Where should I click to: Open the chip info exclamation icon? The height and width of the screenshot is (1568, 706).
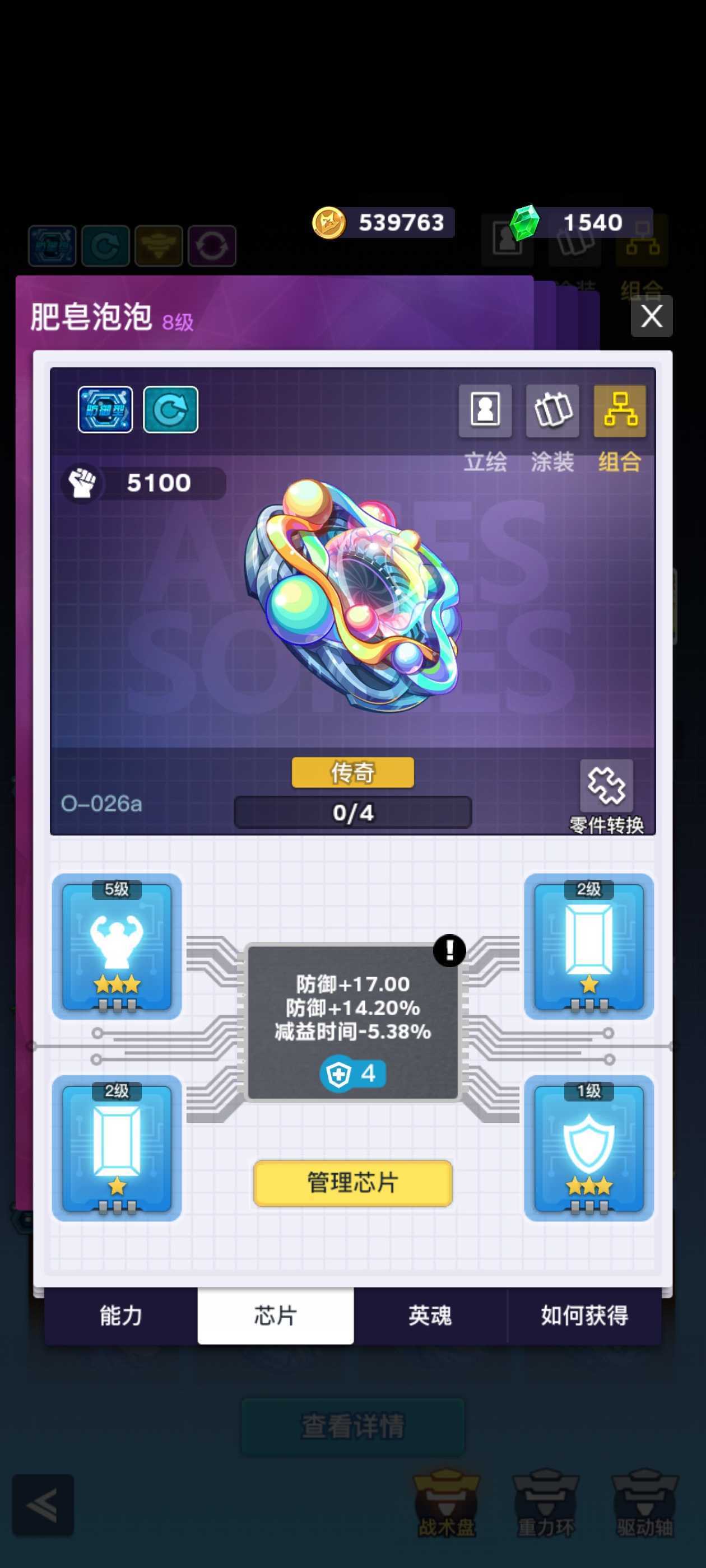(x=449, y=950)
